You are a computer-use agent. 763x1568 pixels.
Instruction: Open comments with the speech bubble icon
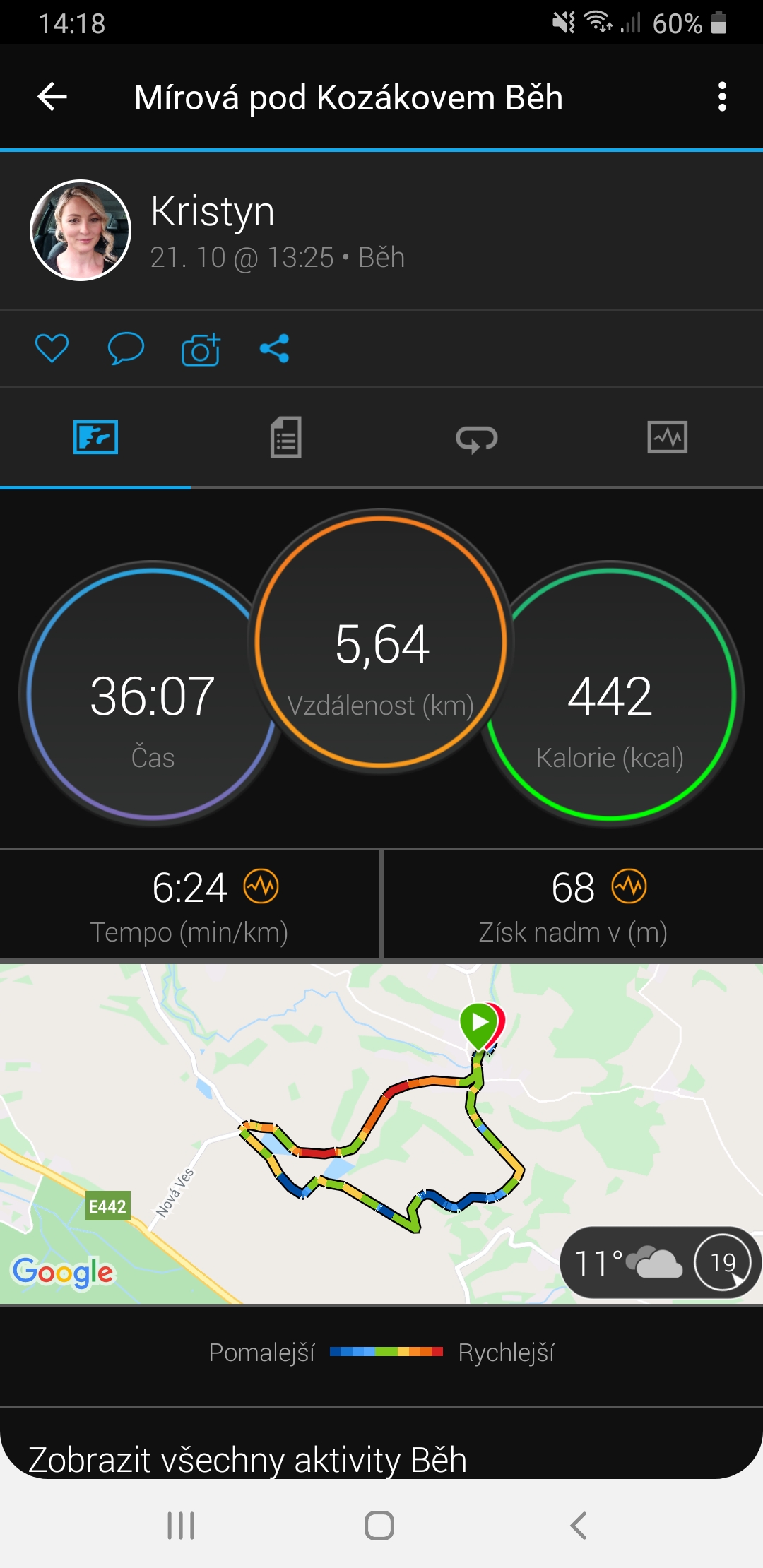click(126, 348)
